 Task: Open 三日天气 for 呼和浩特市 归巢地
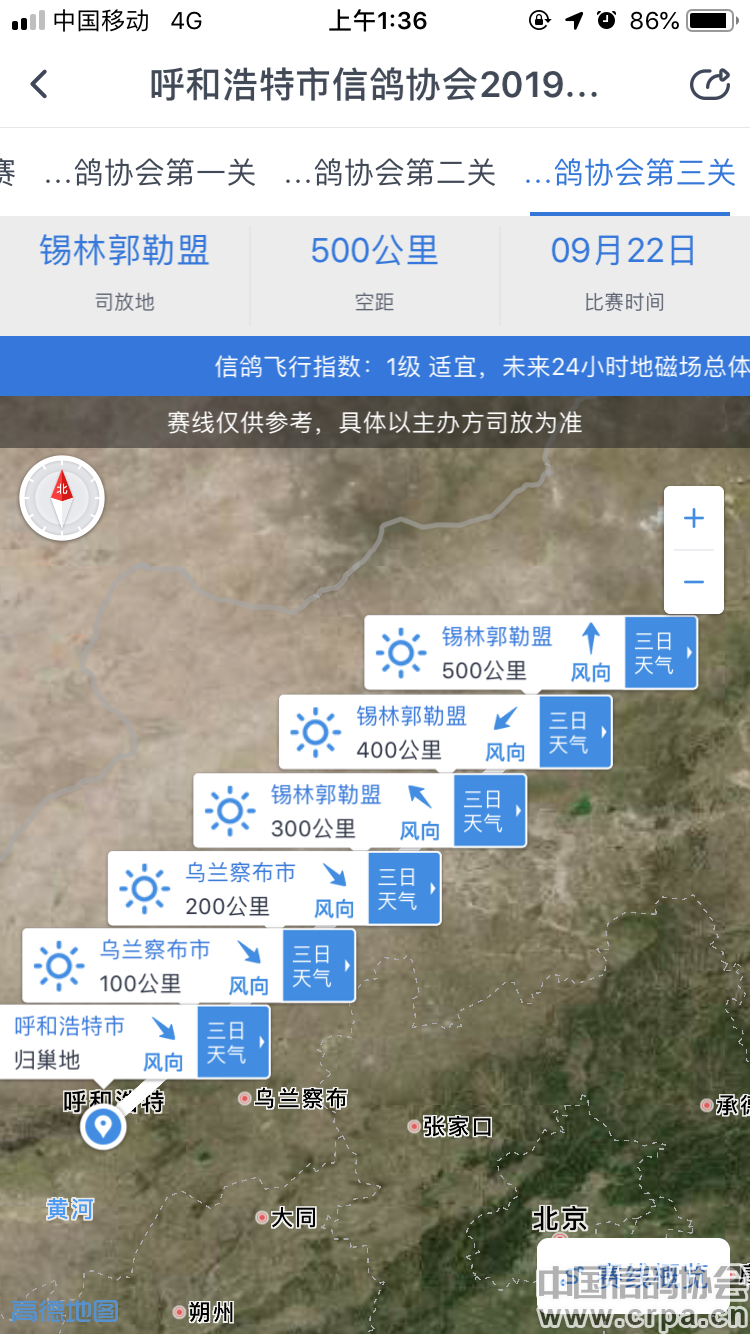click(233, 1042)
